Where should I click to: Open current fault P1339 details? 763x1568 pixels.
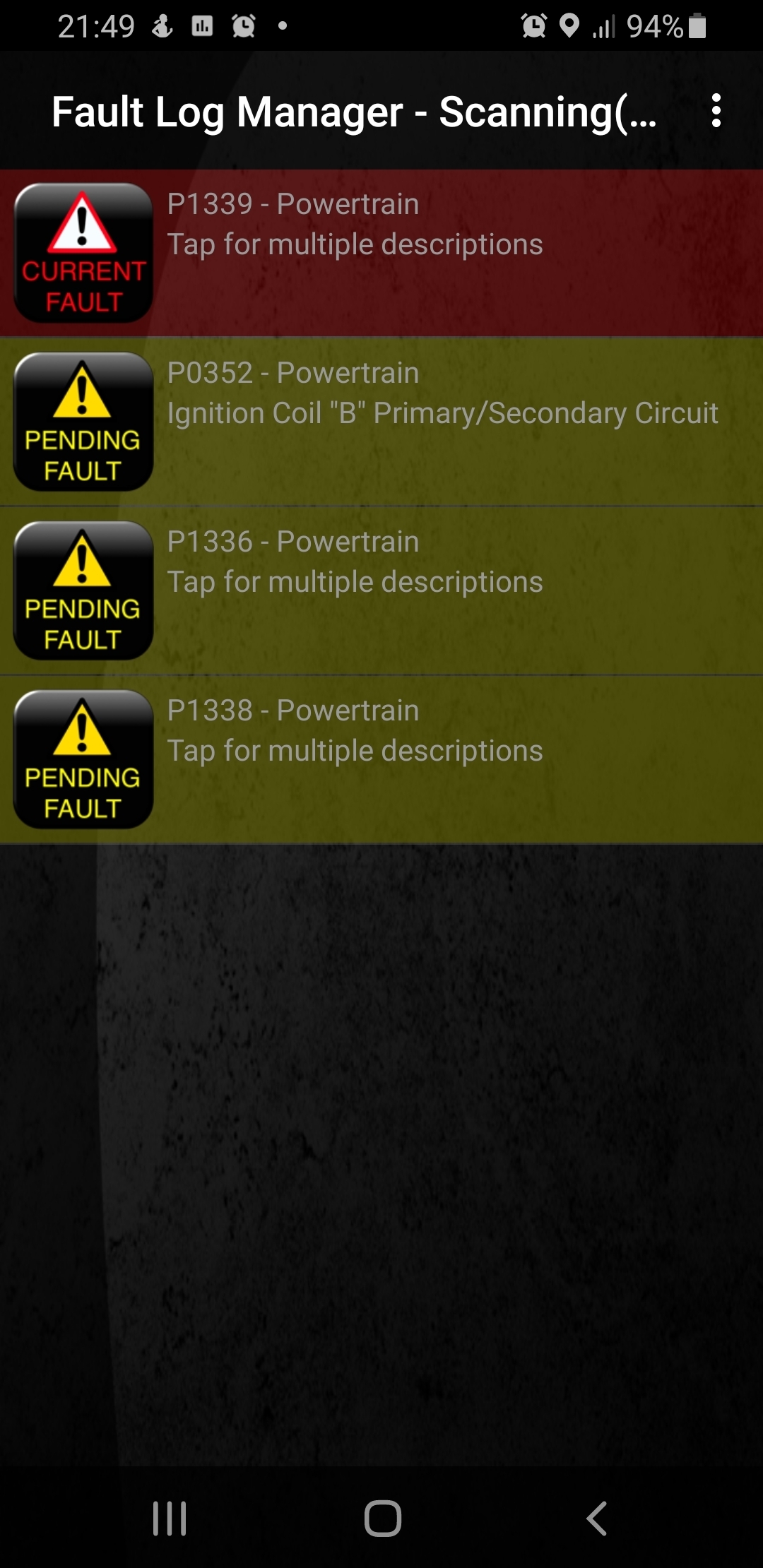point(381,252)
